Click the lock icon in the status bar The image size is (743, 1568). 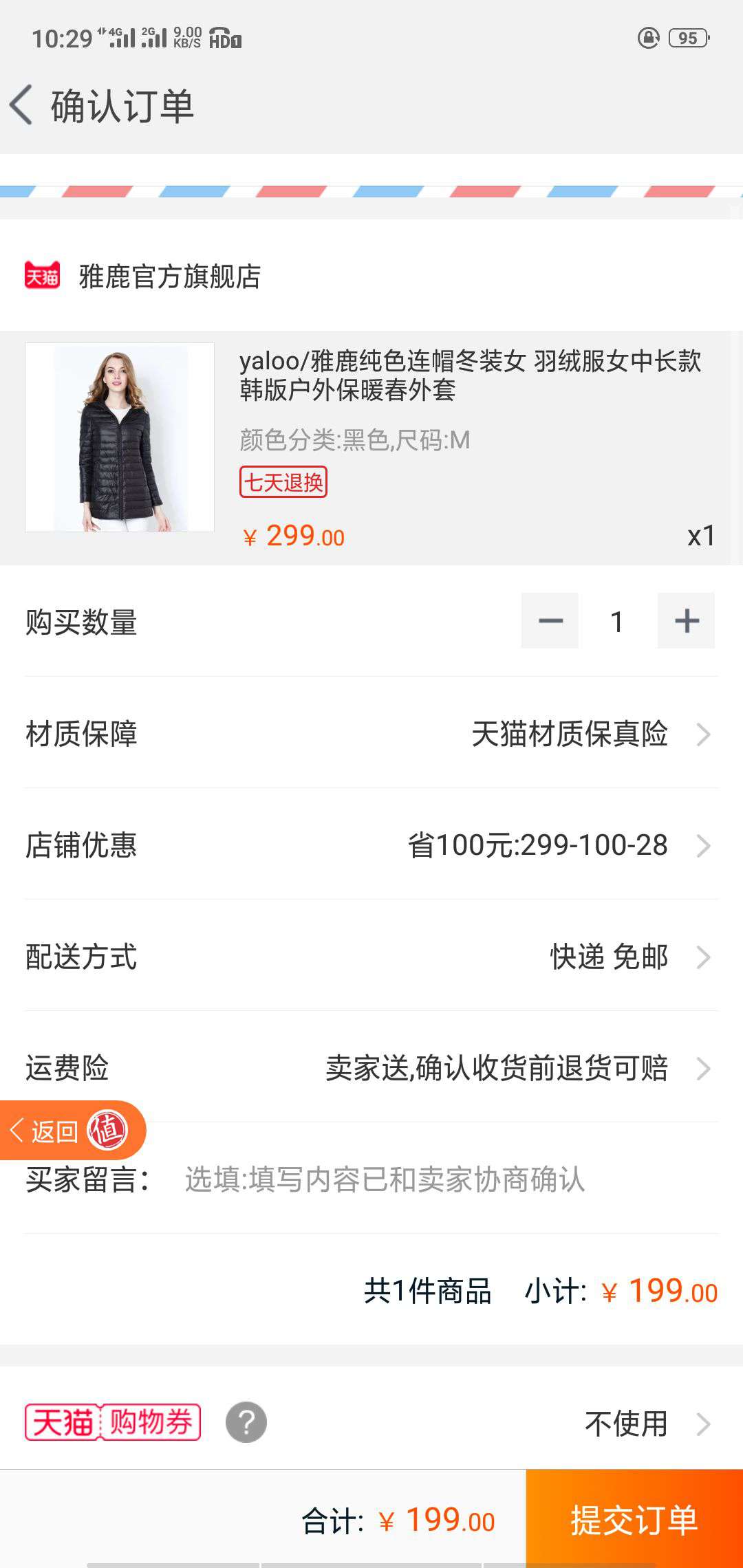coord(647,39)
